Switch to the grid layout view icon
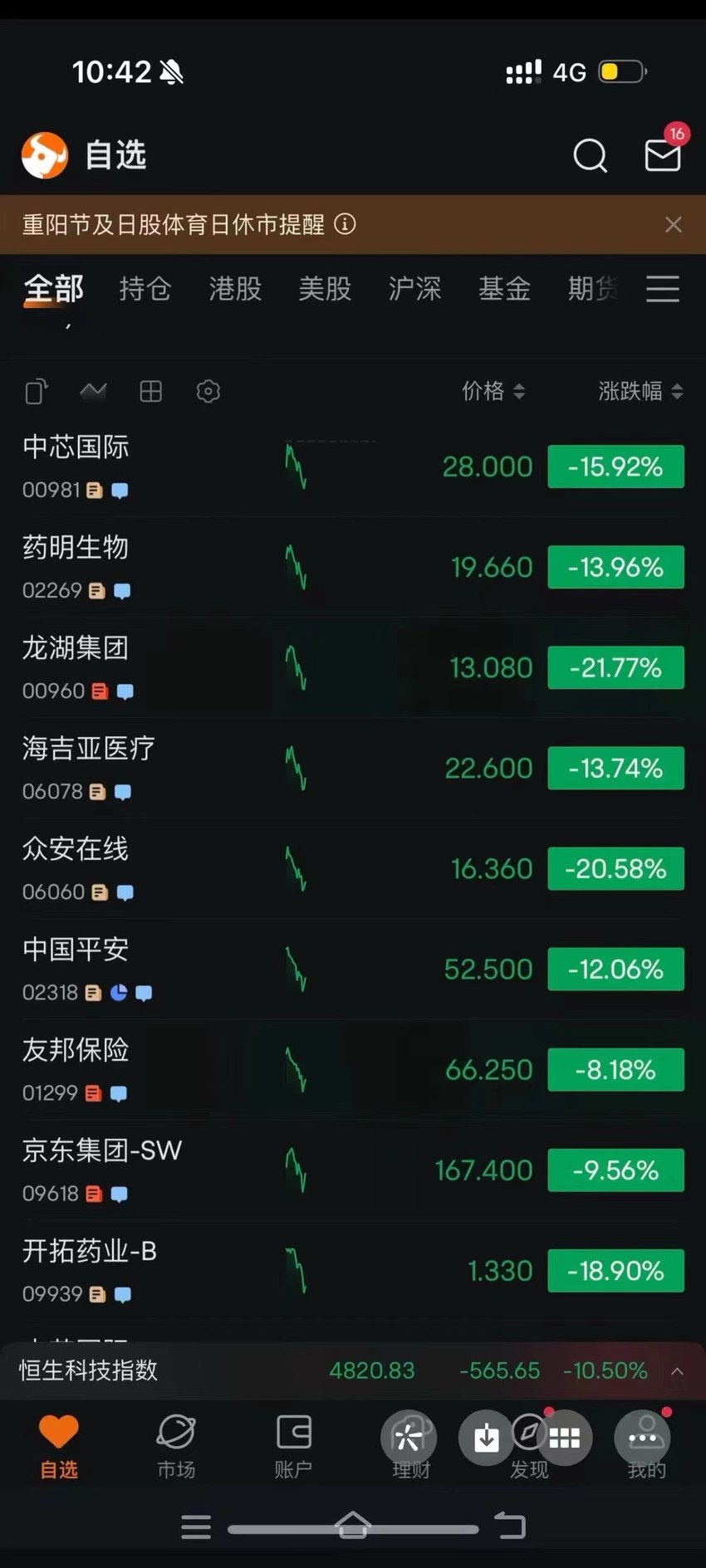Image resolution: width=706 pixels, height=1568 pixels. point(150,391)
